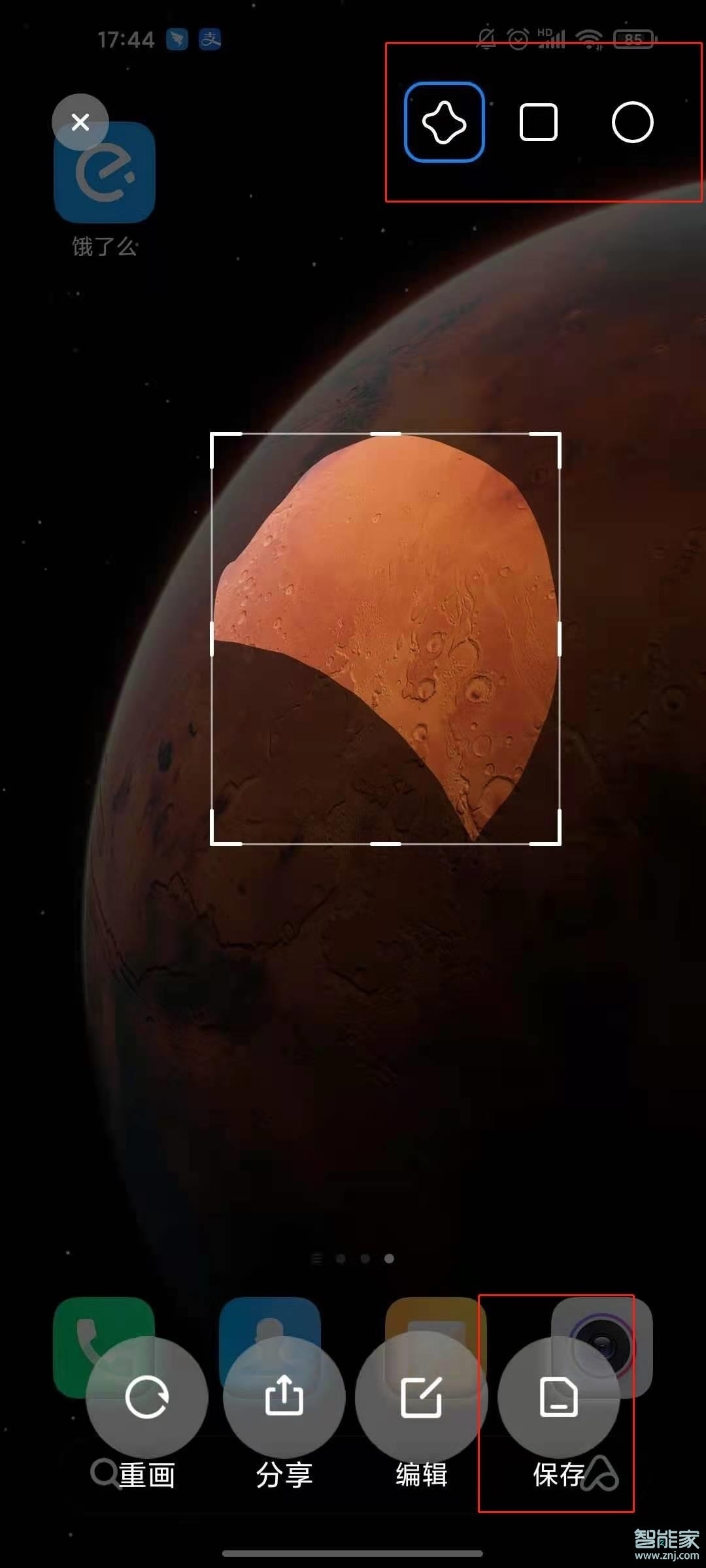Close the partial screenshot overlay

point(80,122)
